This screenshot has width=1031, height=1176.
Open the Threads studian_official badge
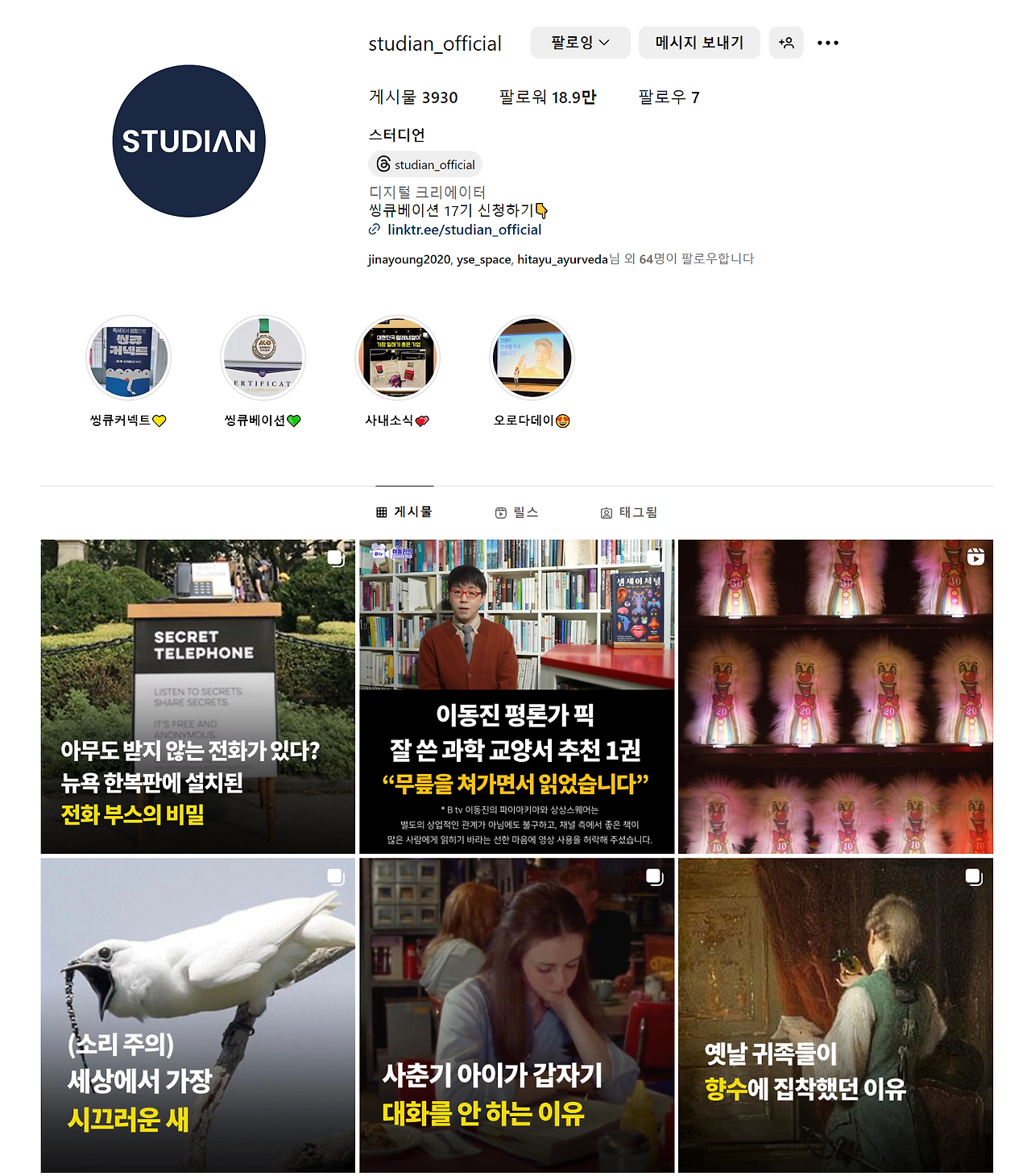[x=425, y=164]
